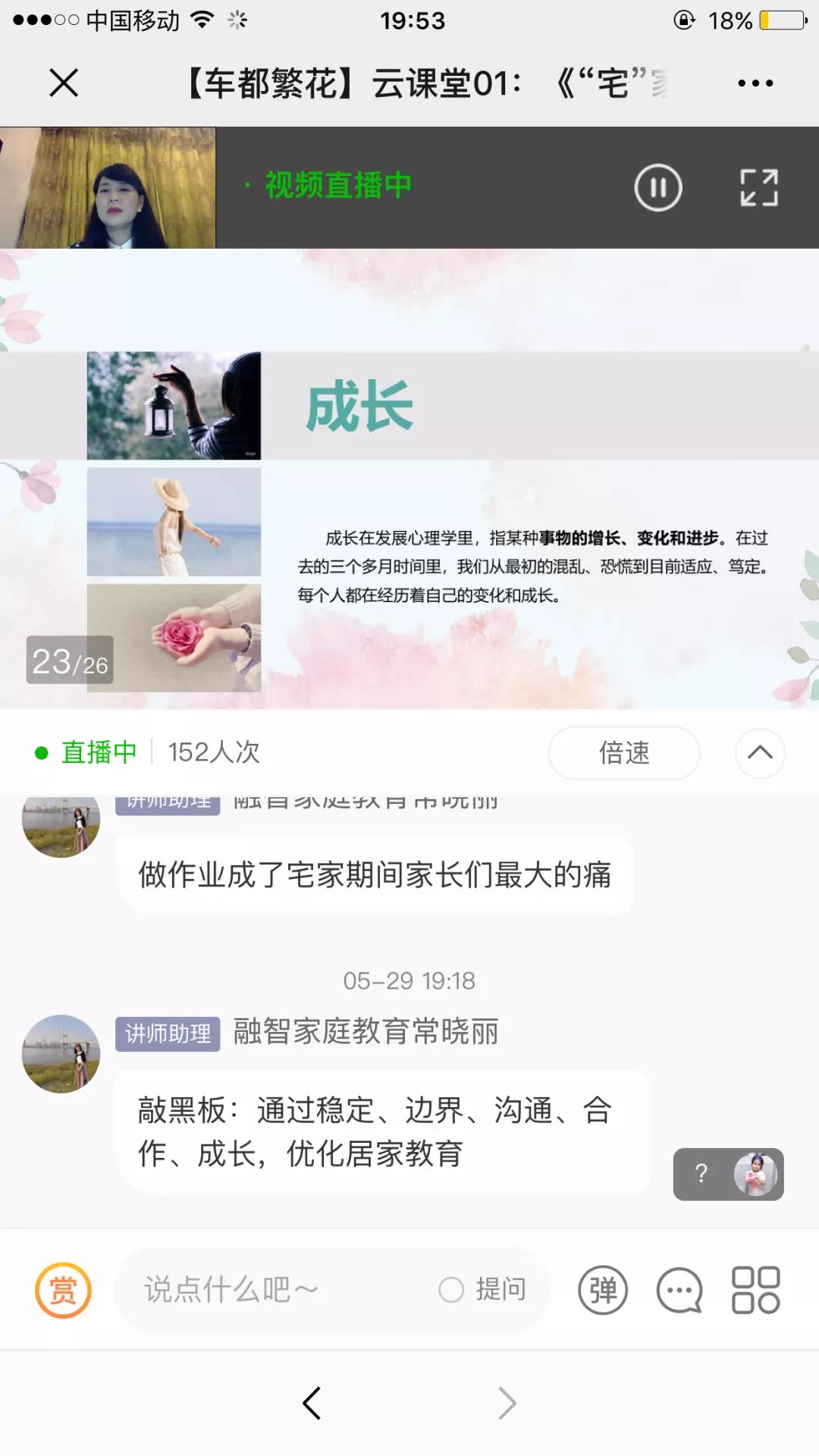Open the floating question mark button
The image size is (819, 1456).
pos(702,1174)
